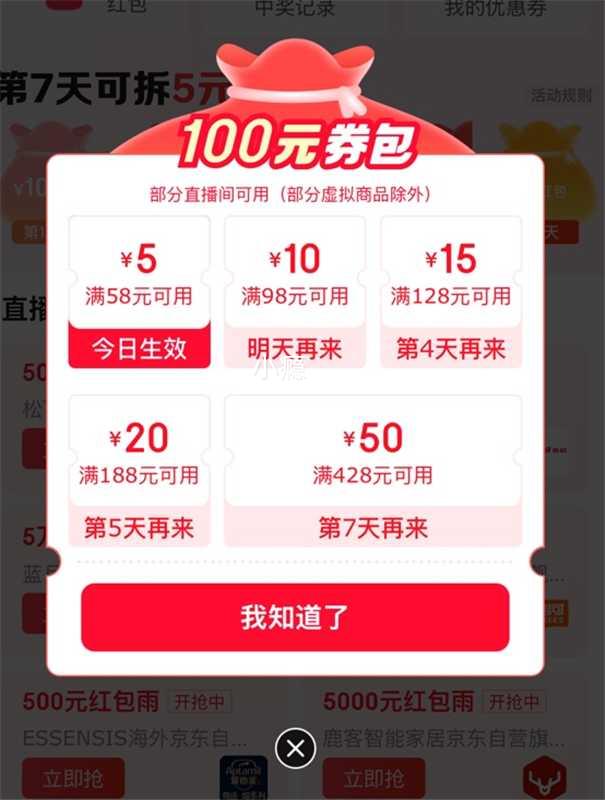Screen dimensions: 605x800
Task: Select the ¥5 今日生效 coupon
Action: [x=139, y=292]
